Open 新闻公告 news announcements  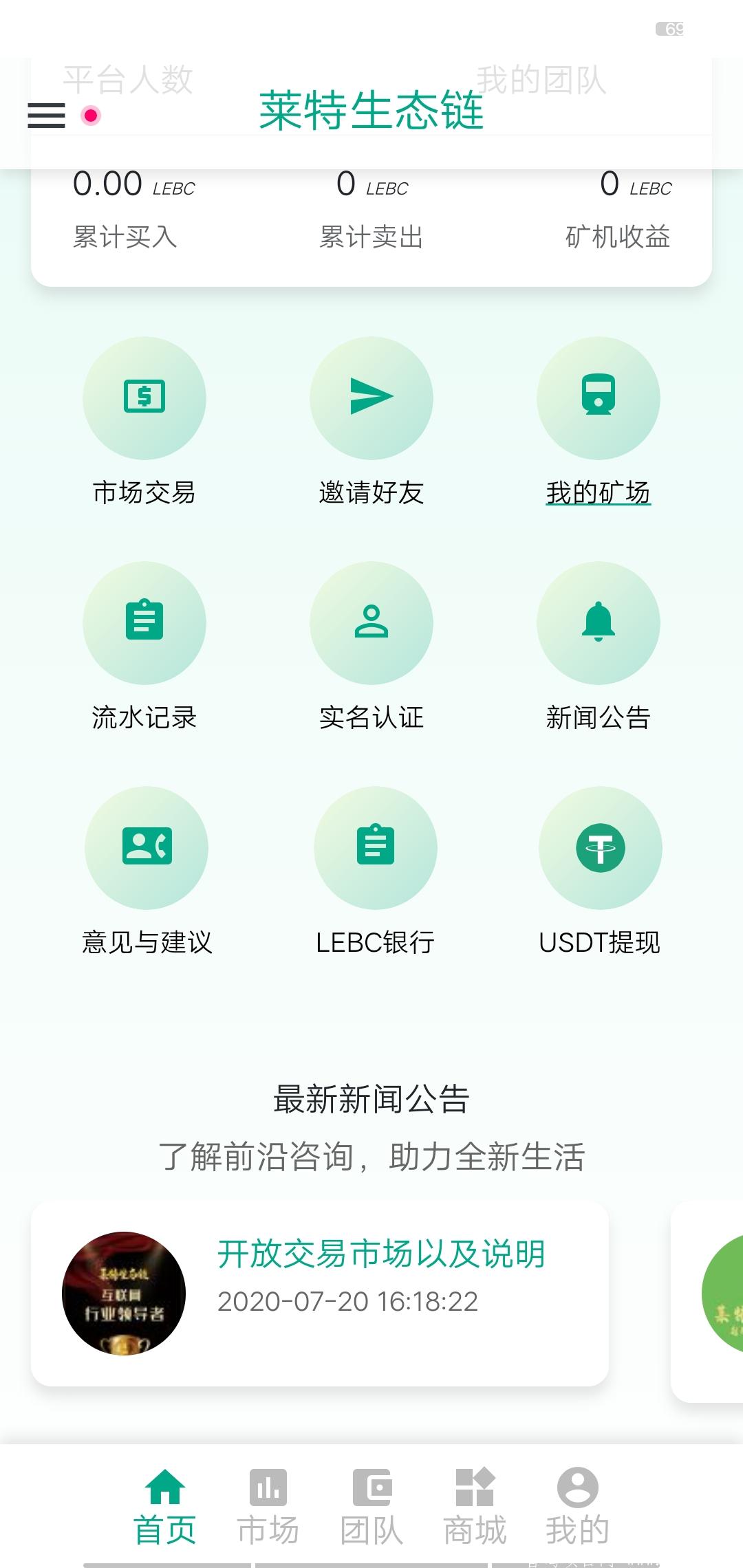pos(599,623)
